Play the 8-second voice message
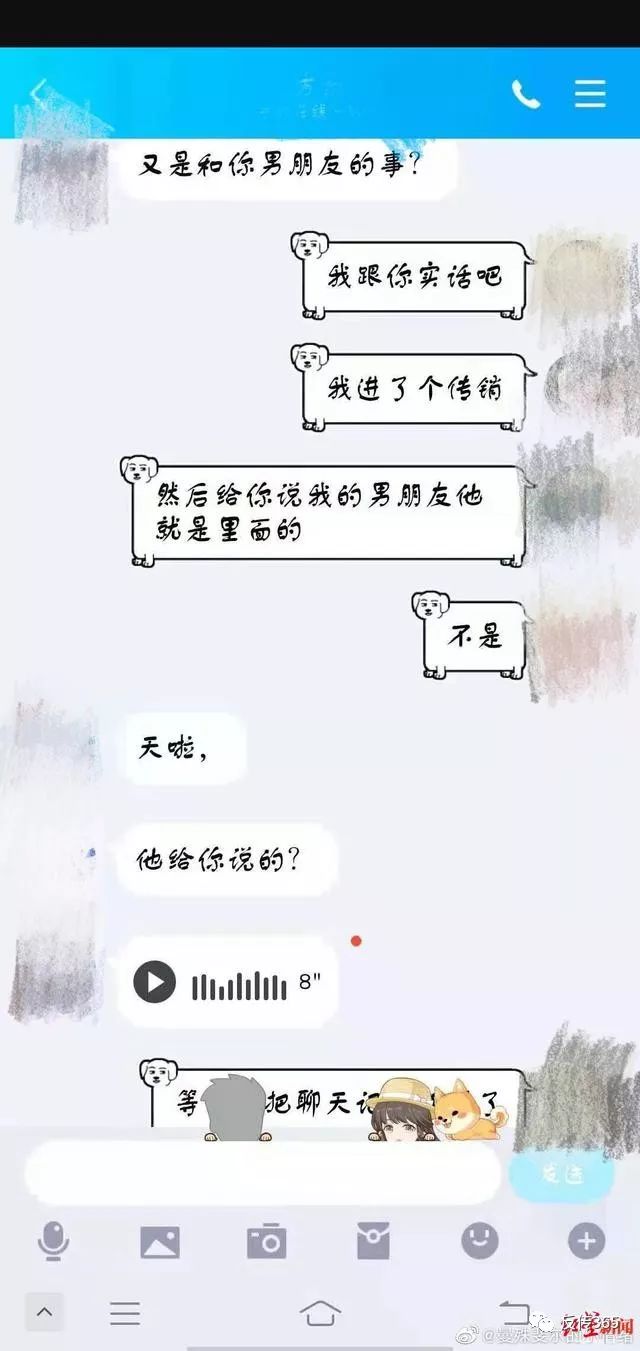 pos(155,982)
